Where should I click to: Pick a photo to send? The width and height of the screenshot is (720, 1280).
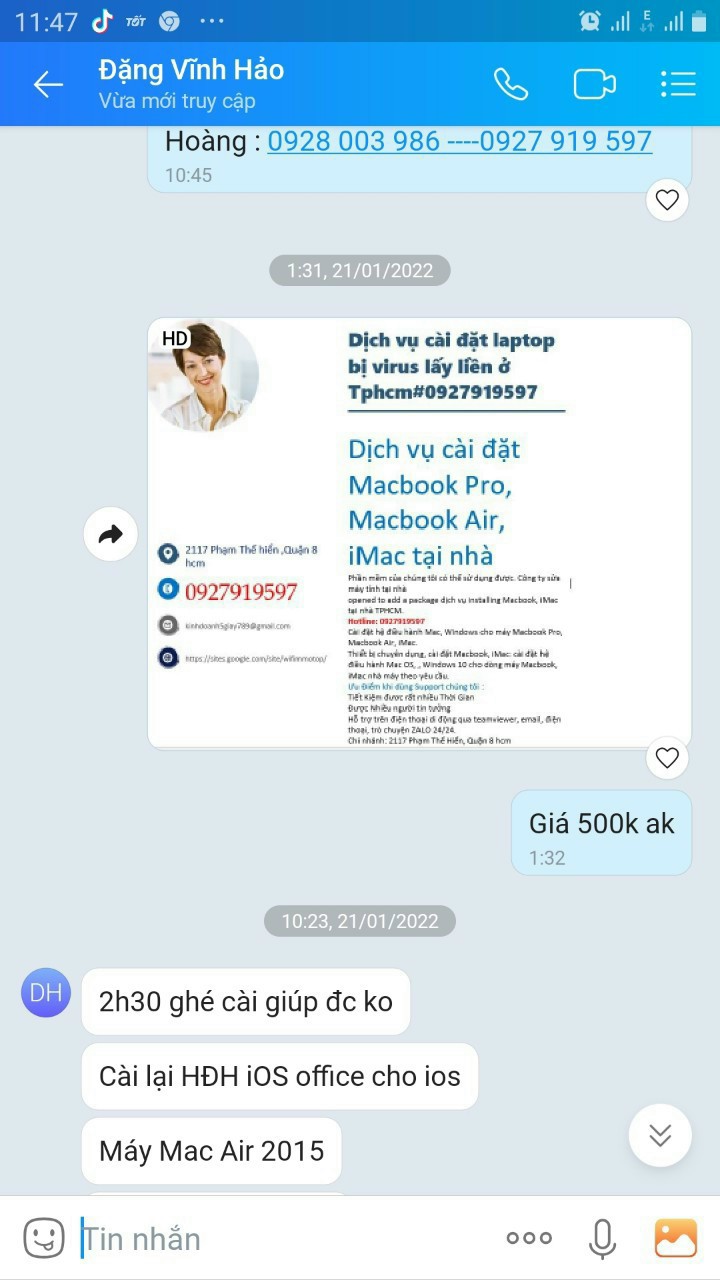point(676,1238)
